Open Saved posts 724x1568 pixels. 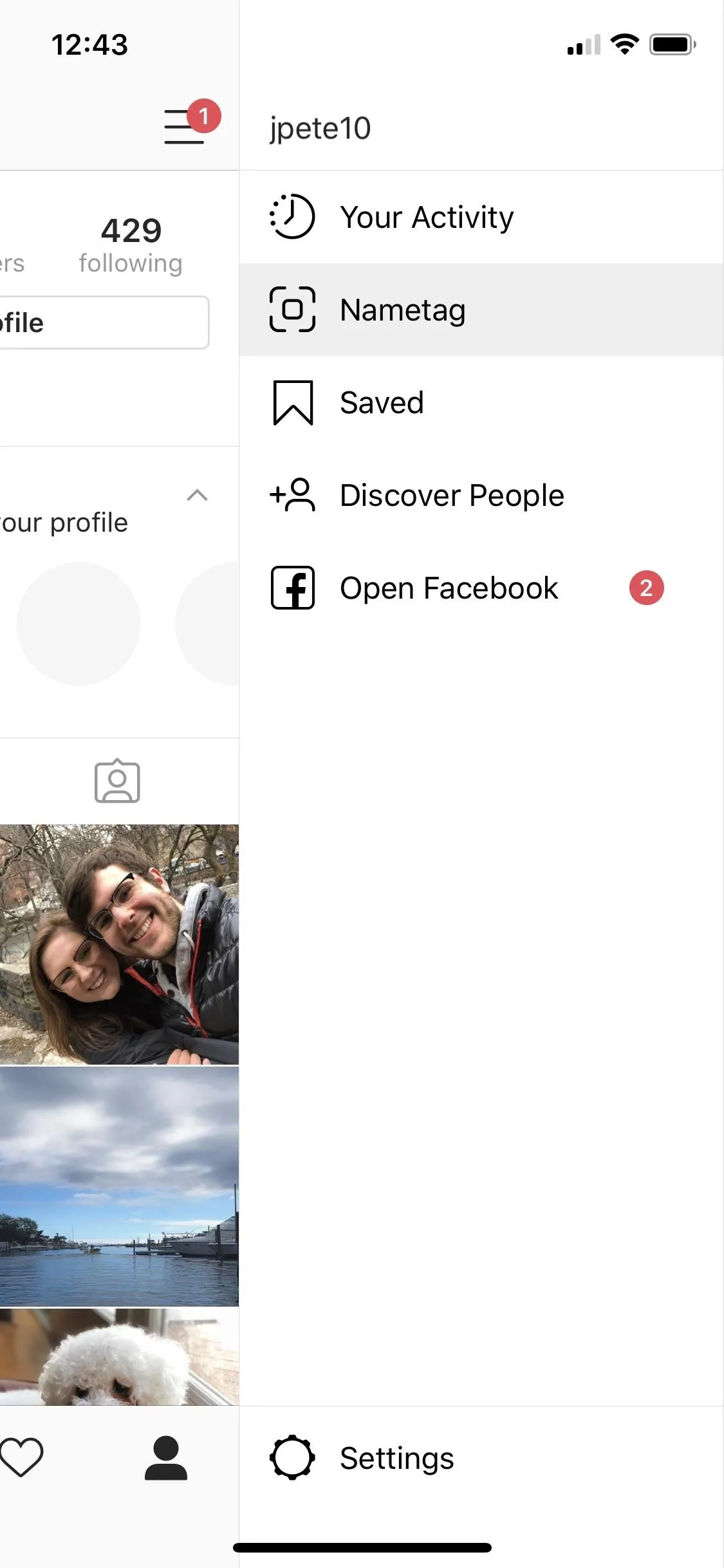click(x=481, y=402)
